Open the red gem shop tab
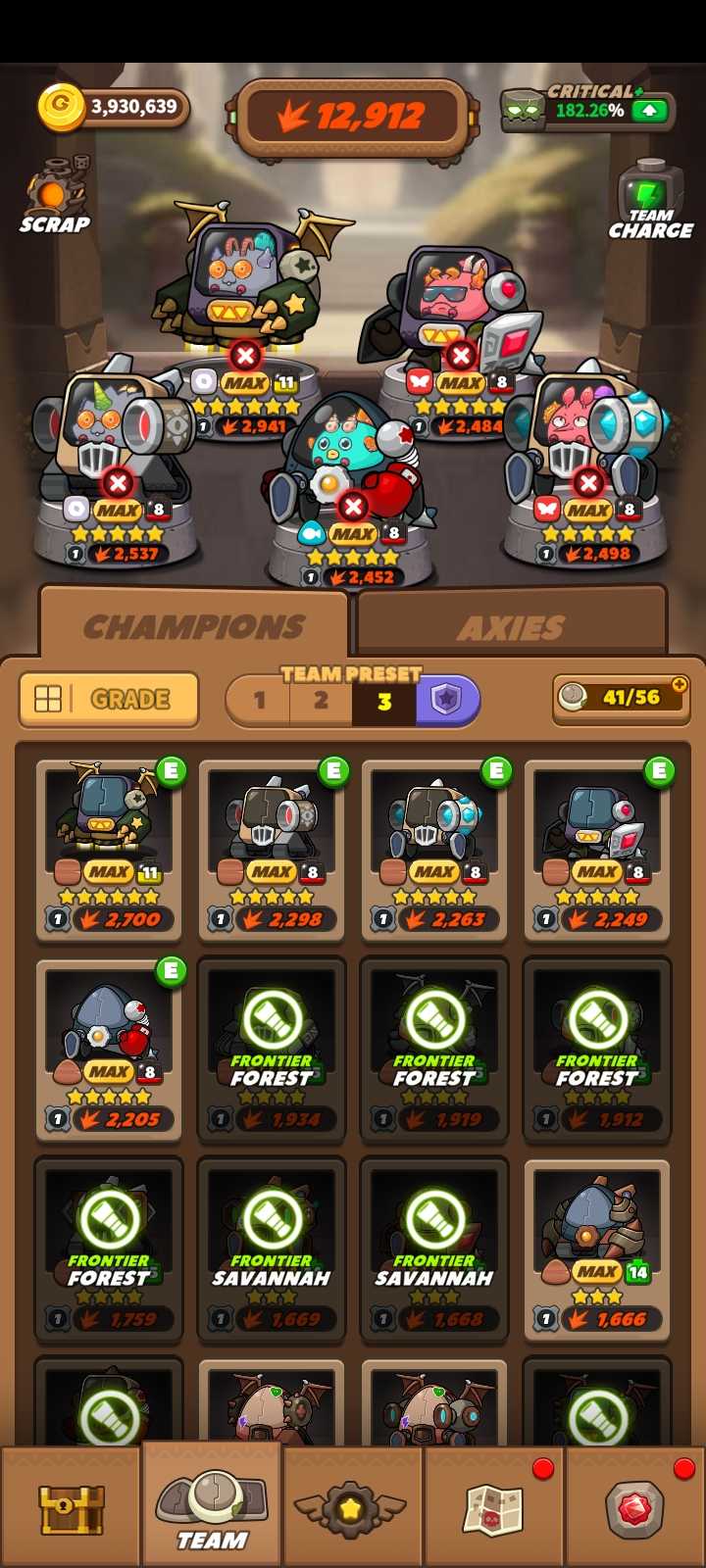 coord(634,1507)
